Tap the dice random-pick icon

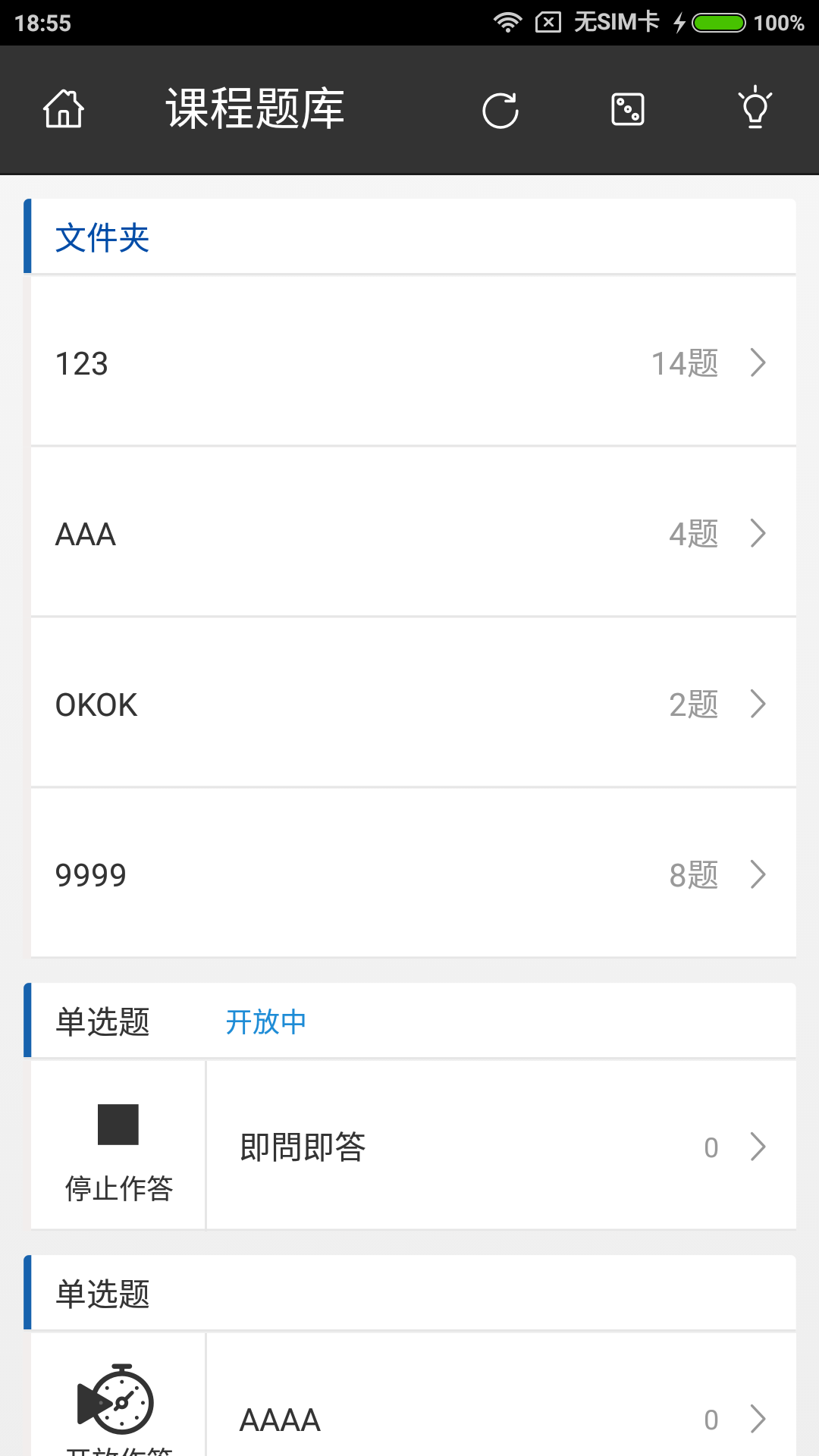click(628, 109)
